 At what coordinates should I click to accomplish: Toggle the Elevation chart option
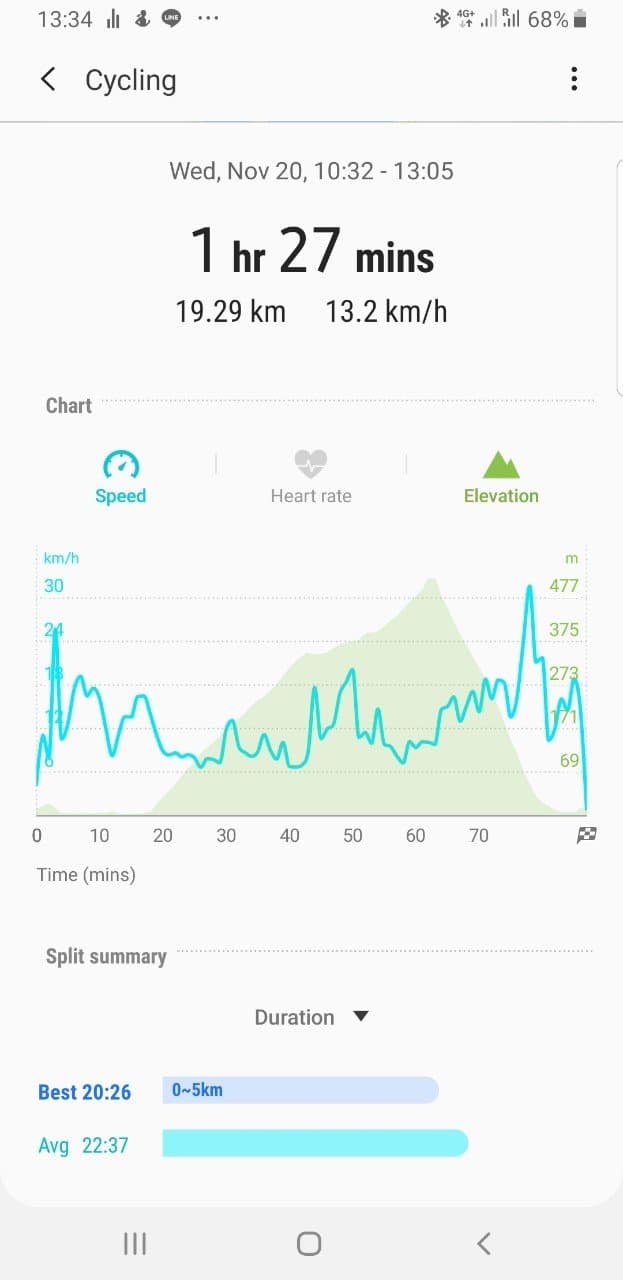point(501,477)
